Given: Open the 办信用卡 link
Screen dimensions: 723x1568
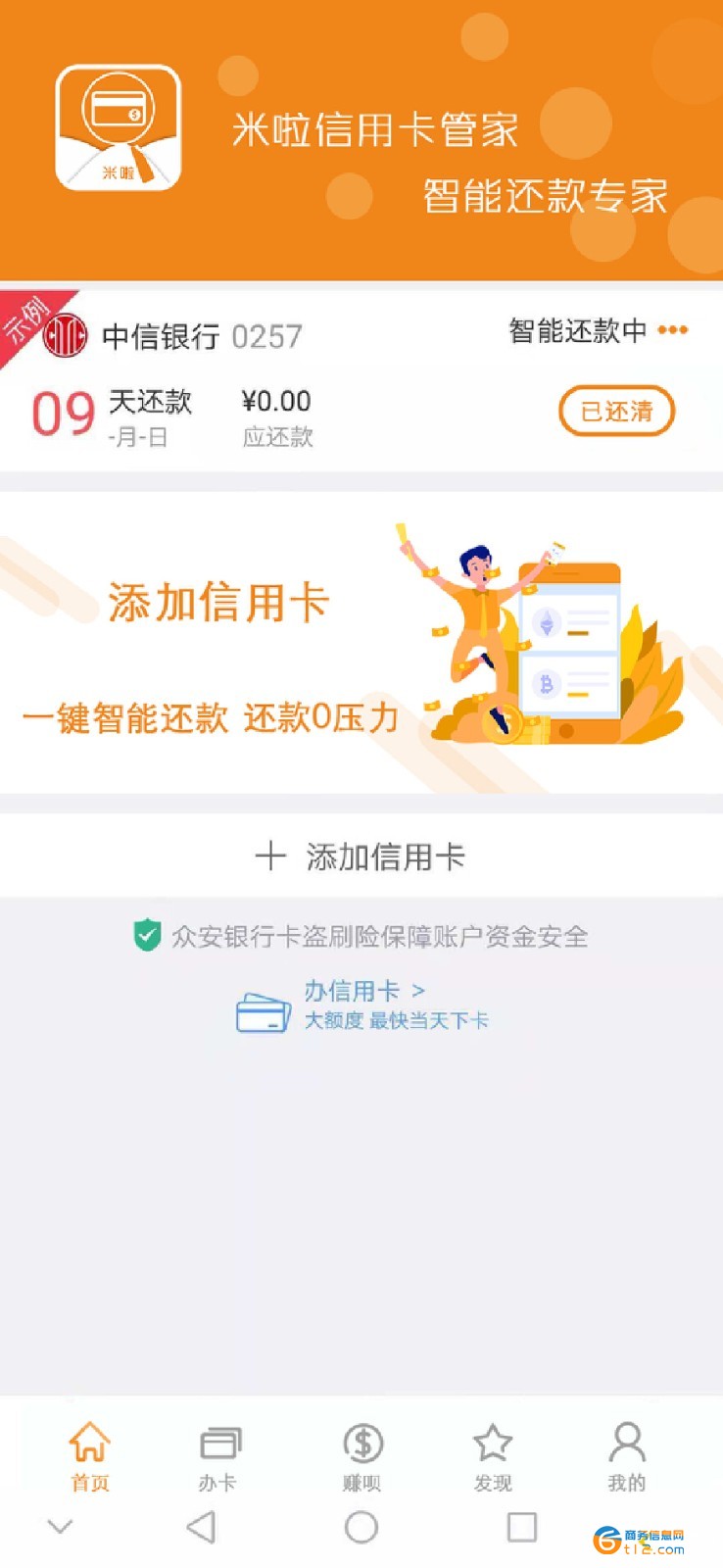Looking at the screenshot, I should coord(362,1004).
